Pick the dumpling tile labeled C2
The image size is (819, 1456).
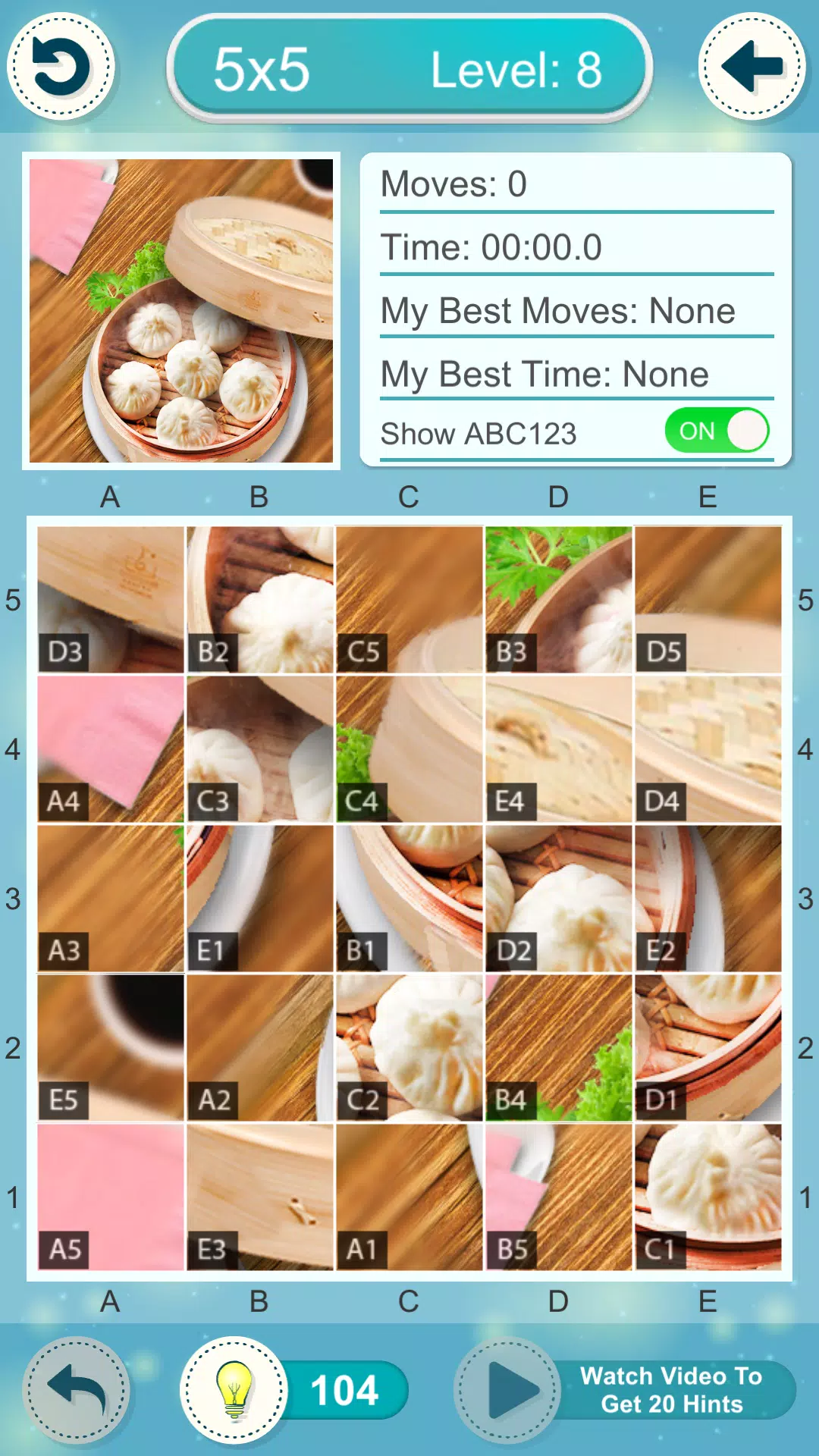pos(409,1048)
